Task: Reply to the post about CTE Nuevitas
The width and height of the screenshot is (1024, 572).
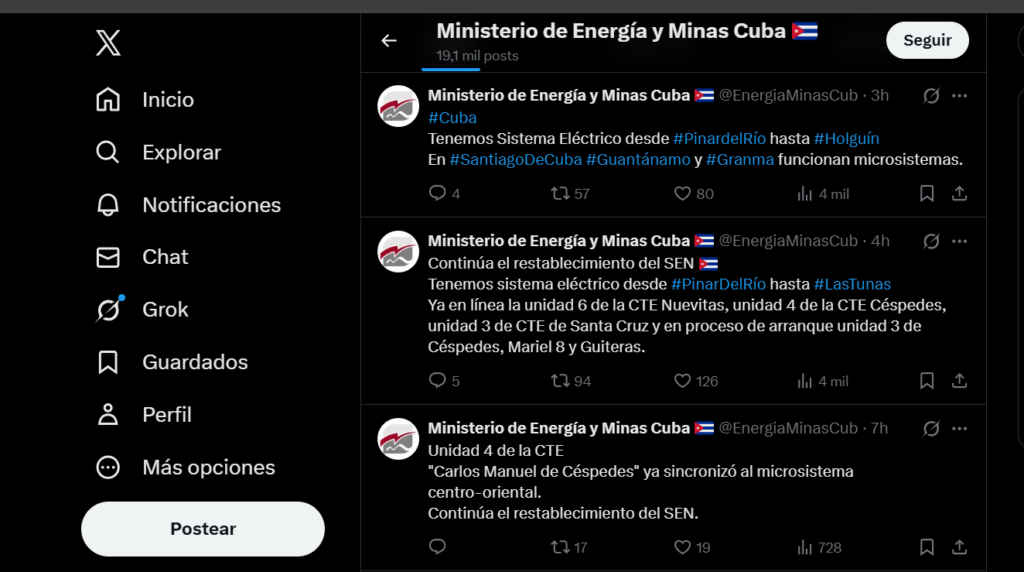Action: point(437,381)
